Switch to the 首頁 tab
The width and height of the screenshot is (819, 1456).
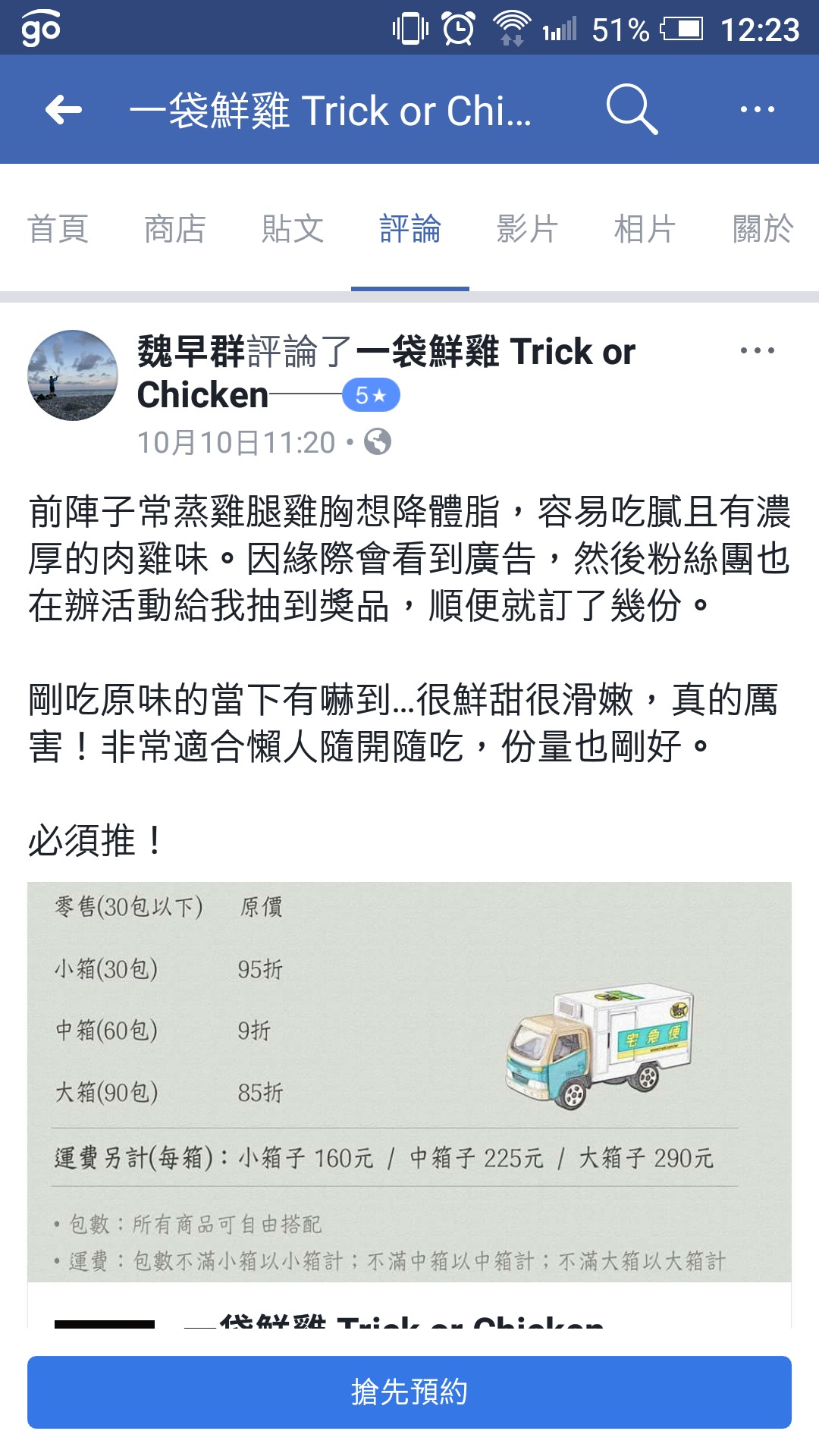coord(58,229)
